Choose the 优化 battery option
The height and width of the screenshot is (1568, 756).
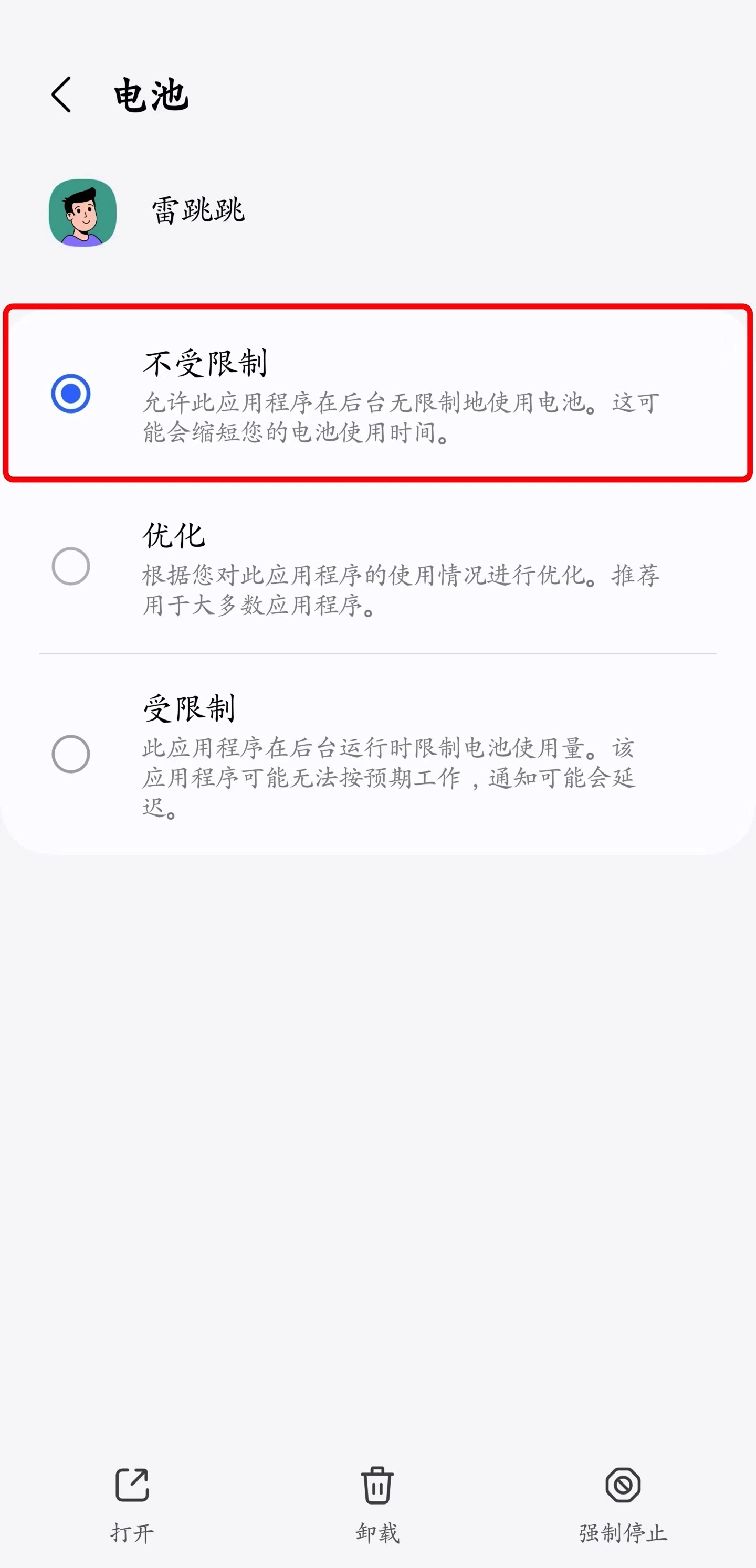click(x=71, y=566)
